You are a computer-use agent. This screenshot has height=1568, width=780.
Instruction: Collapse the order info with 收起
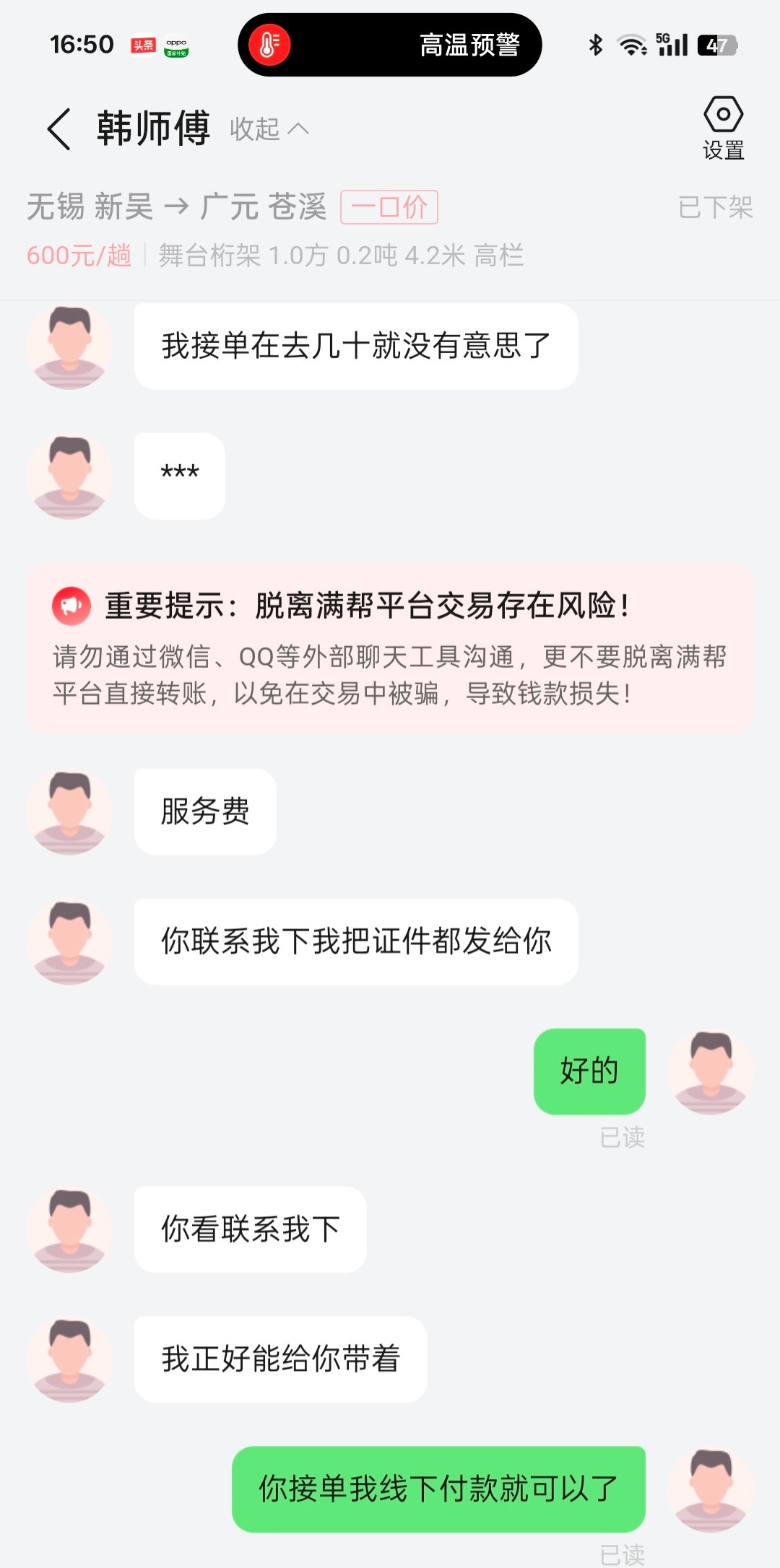[x=269, y=129]
